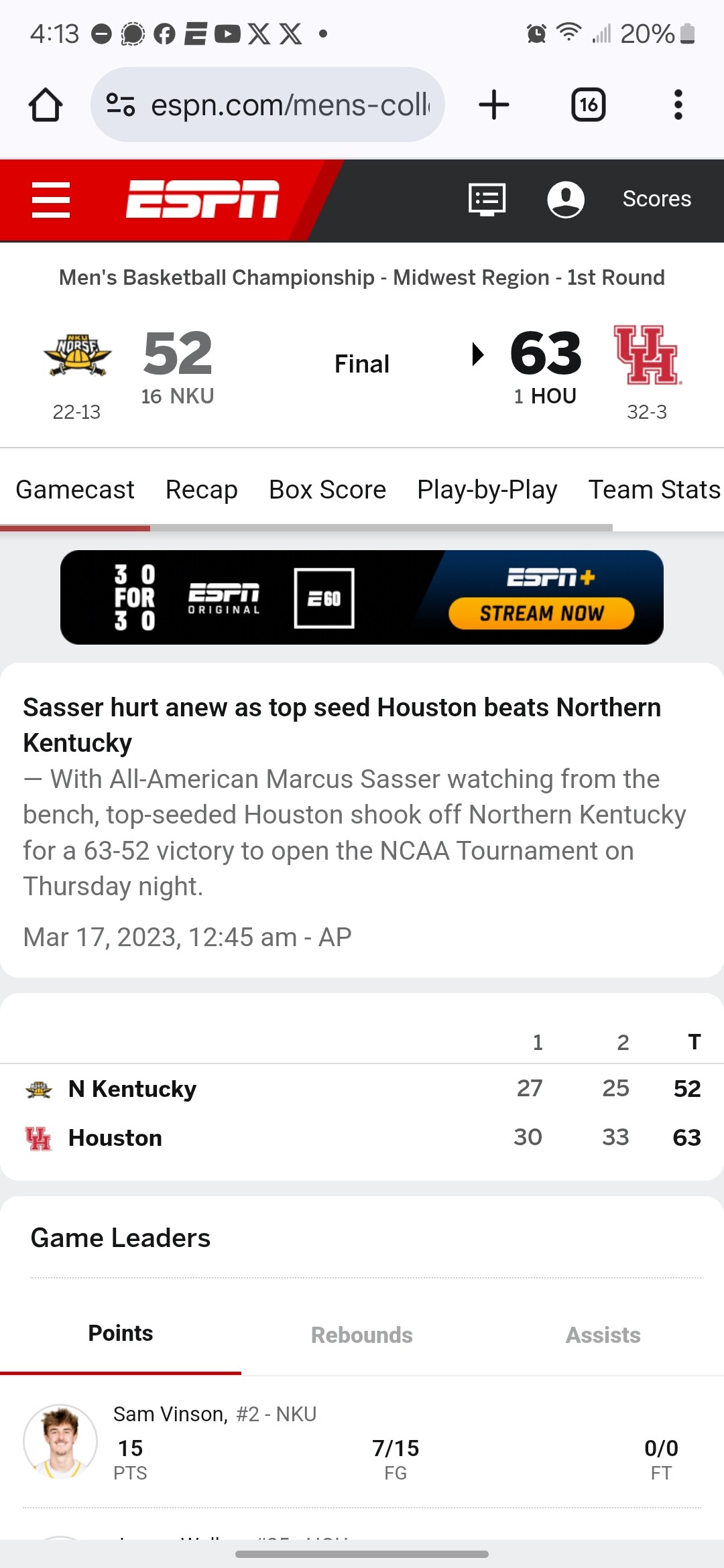Go to the browser home page
Screen dimensions: 724x1568
pyautogui.click(x=46, y=105)
